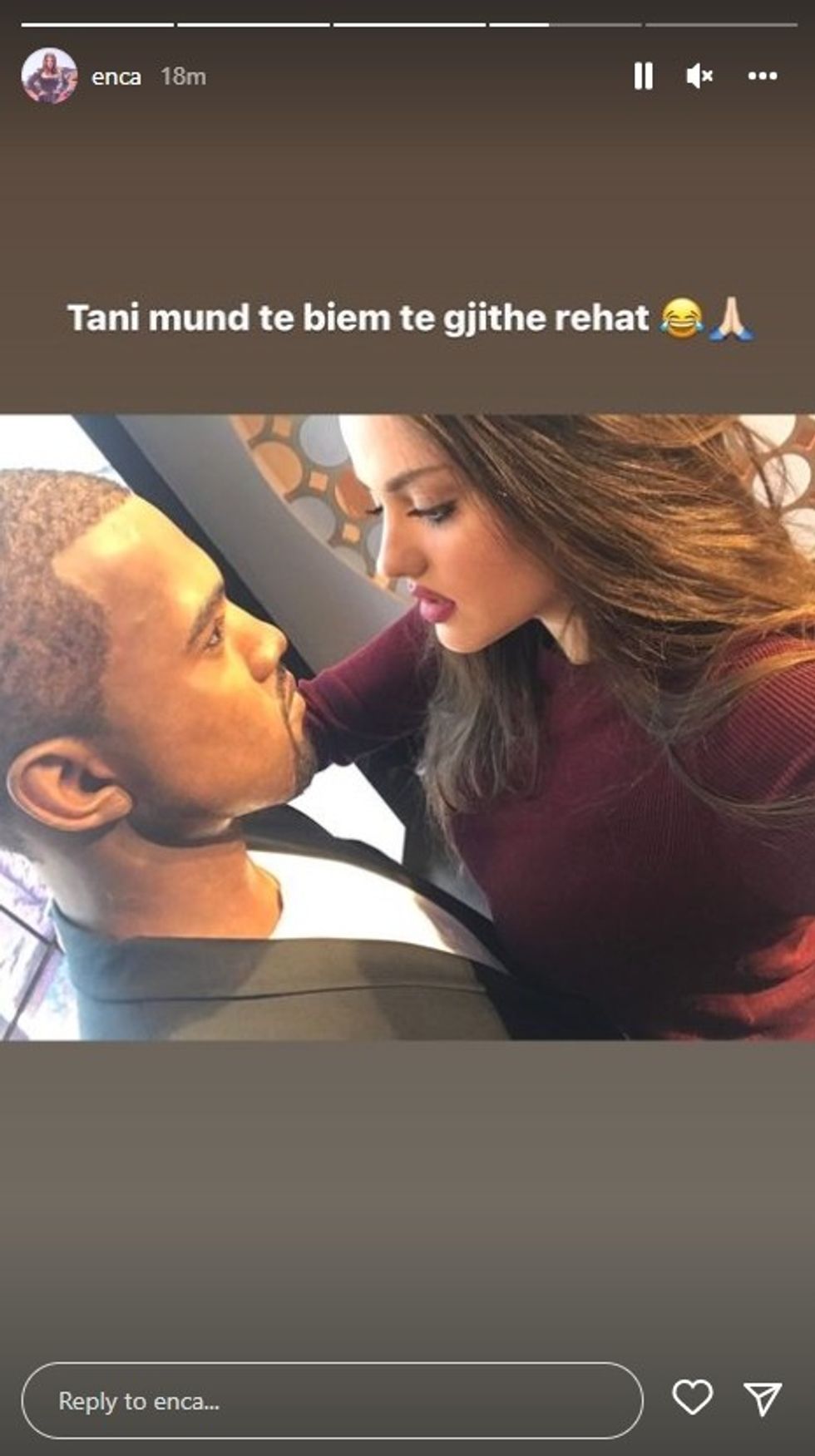Open enca's story header area
Screen dimensions: 815x1456
pyautogui.click(x=116, y=76)
